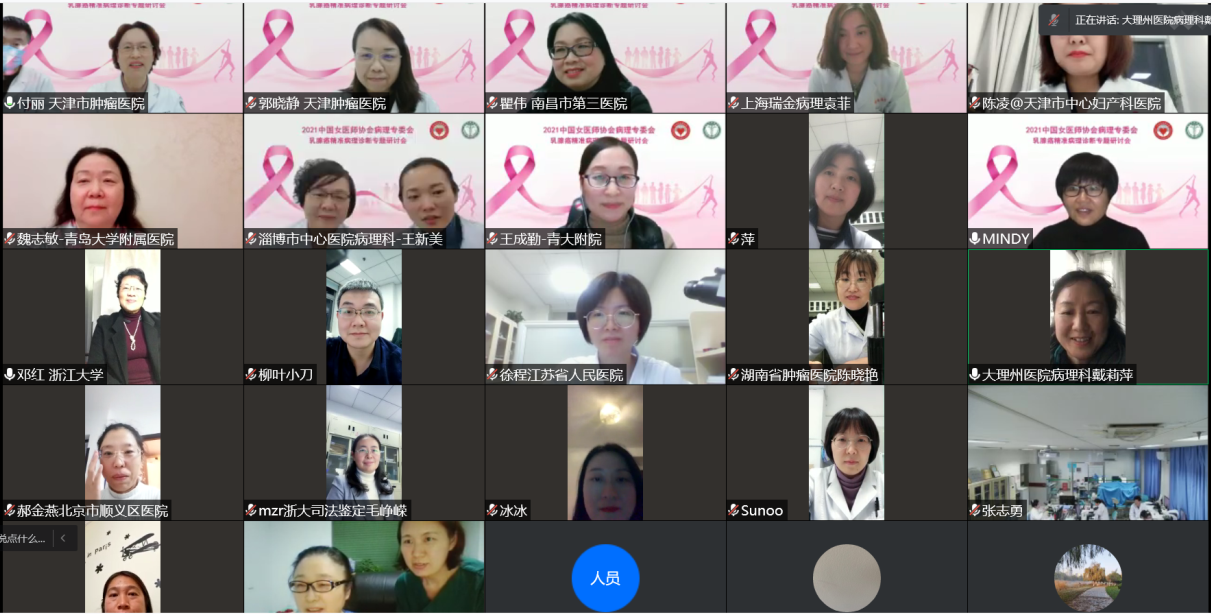
Task: Select speaking participant 大理州医院病理科戴莉萍
Action: tap(1088, 316)
